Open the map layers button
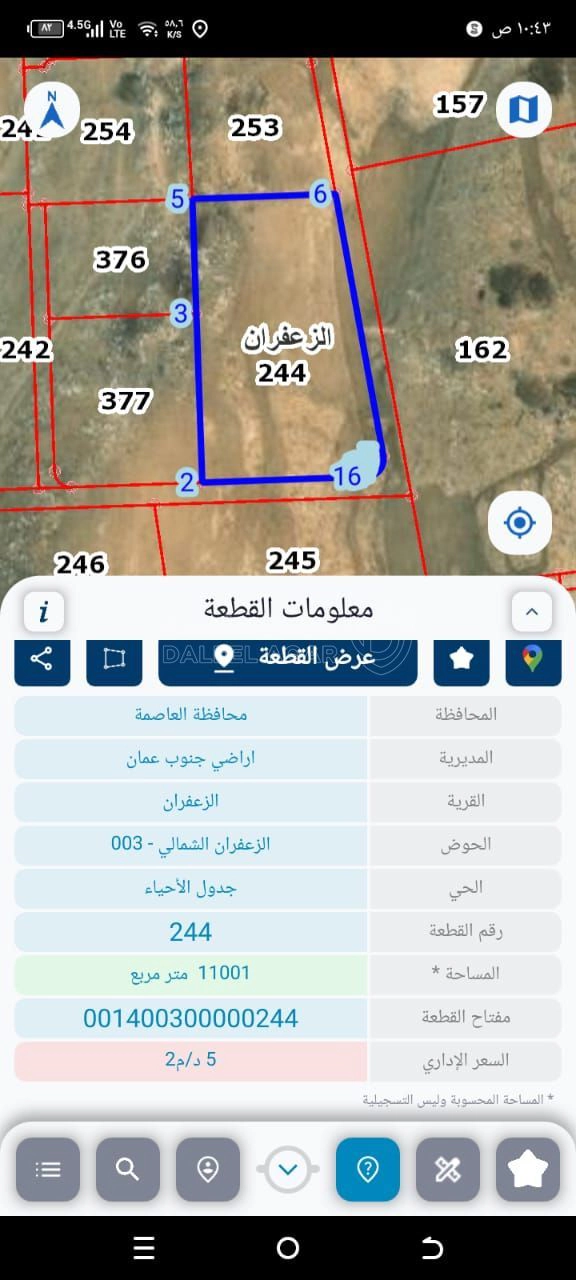This screenshot has width=576, height=1280. (x=523, y=109)
